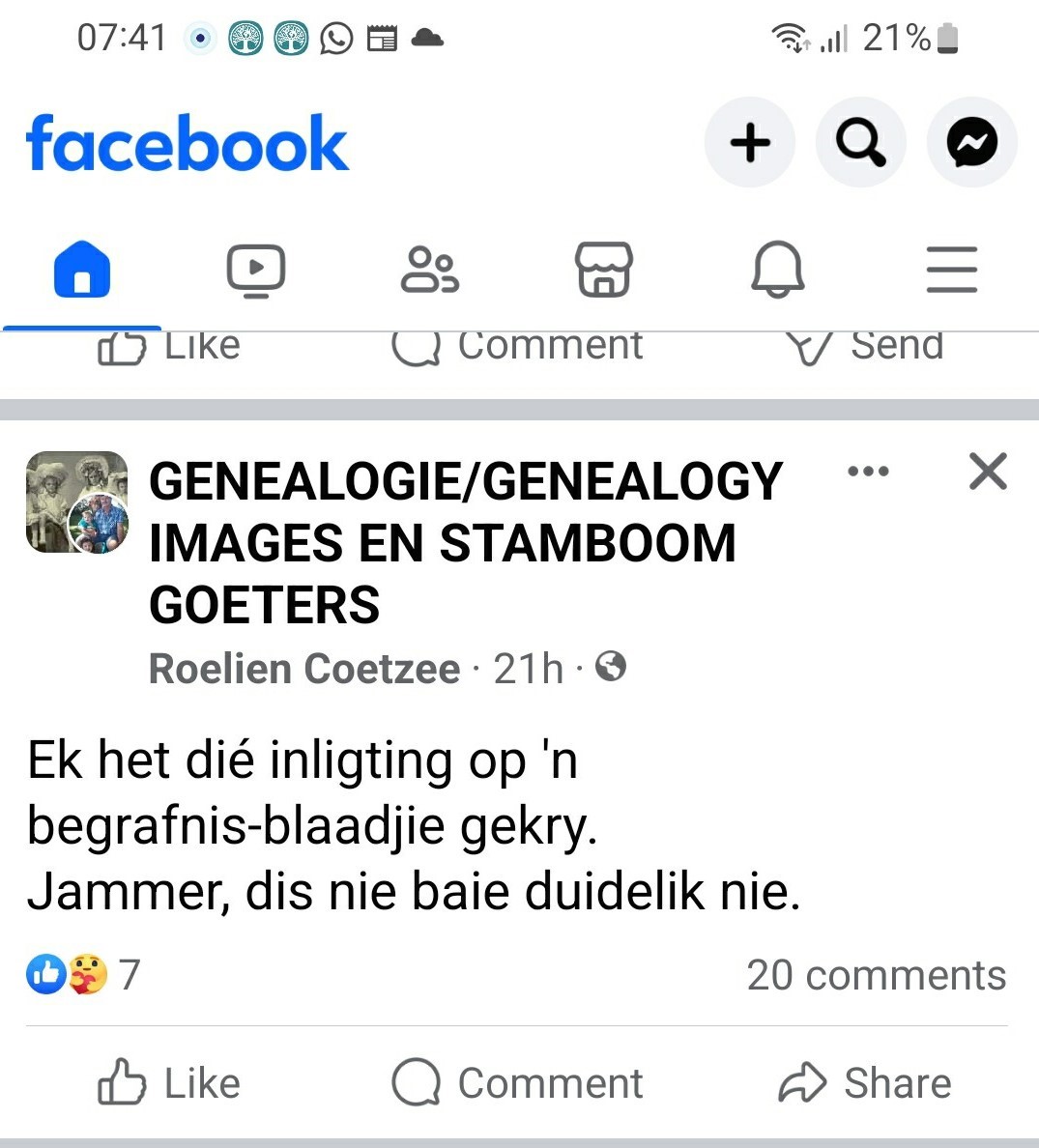View Roelien Coetzee's profile
Image resolution: width=1039 pixels, height=1148 pixels.
(x=304, y=669)
